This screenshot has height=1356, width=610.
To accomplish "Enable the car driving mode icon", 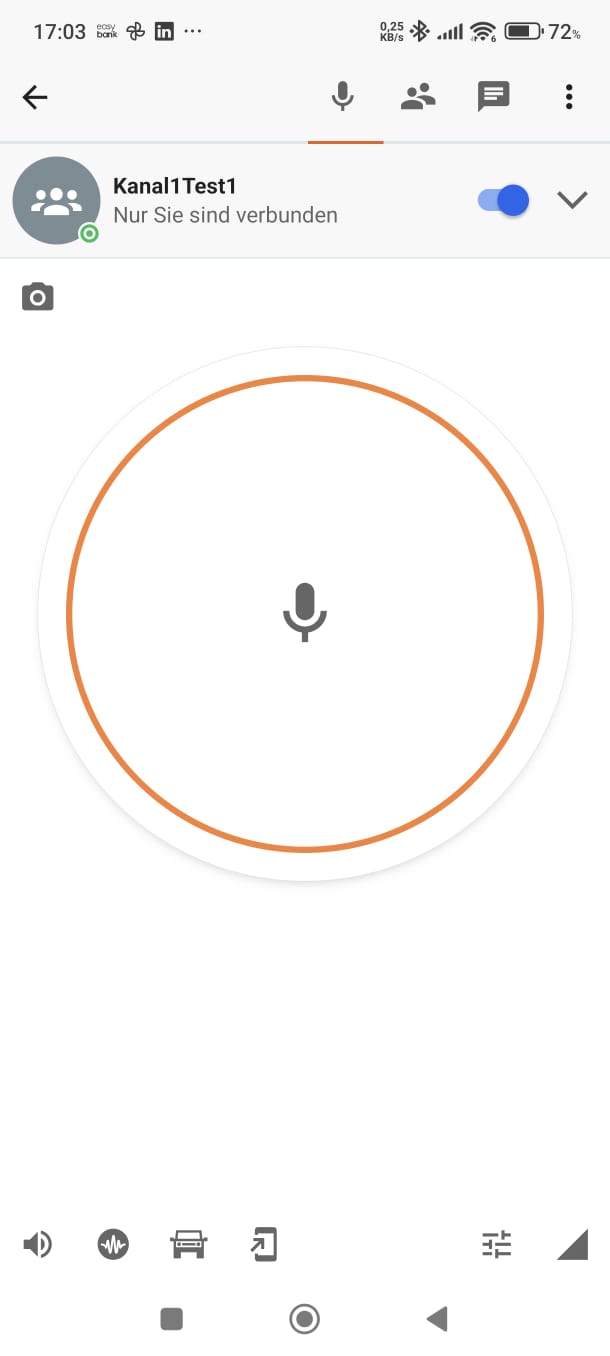I will point(188,1245).
